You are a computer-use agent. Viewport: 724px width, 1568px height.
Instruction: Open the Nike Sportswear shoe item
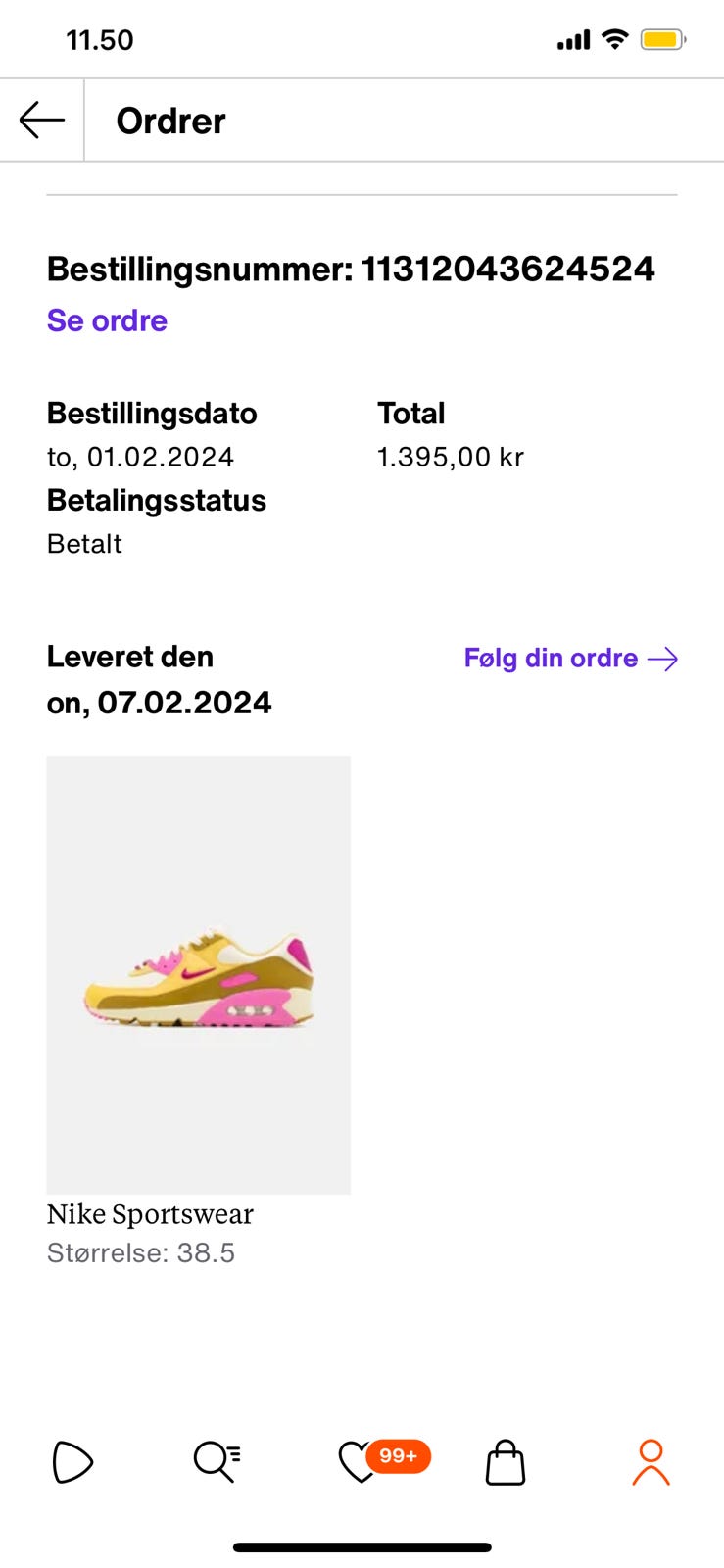click(198, 974)
